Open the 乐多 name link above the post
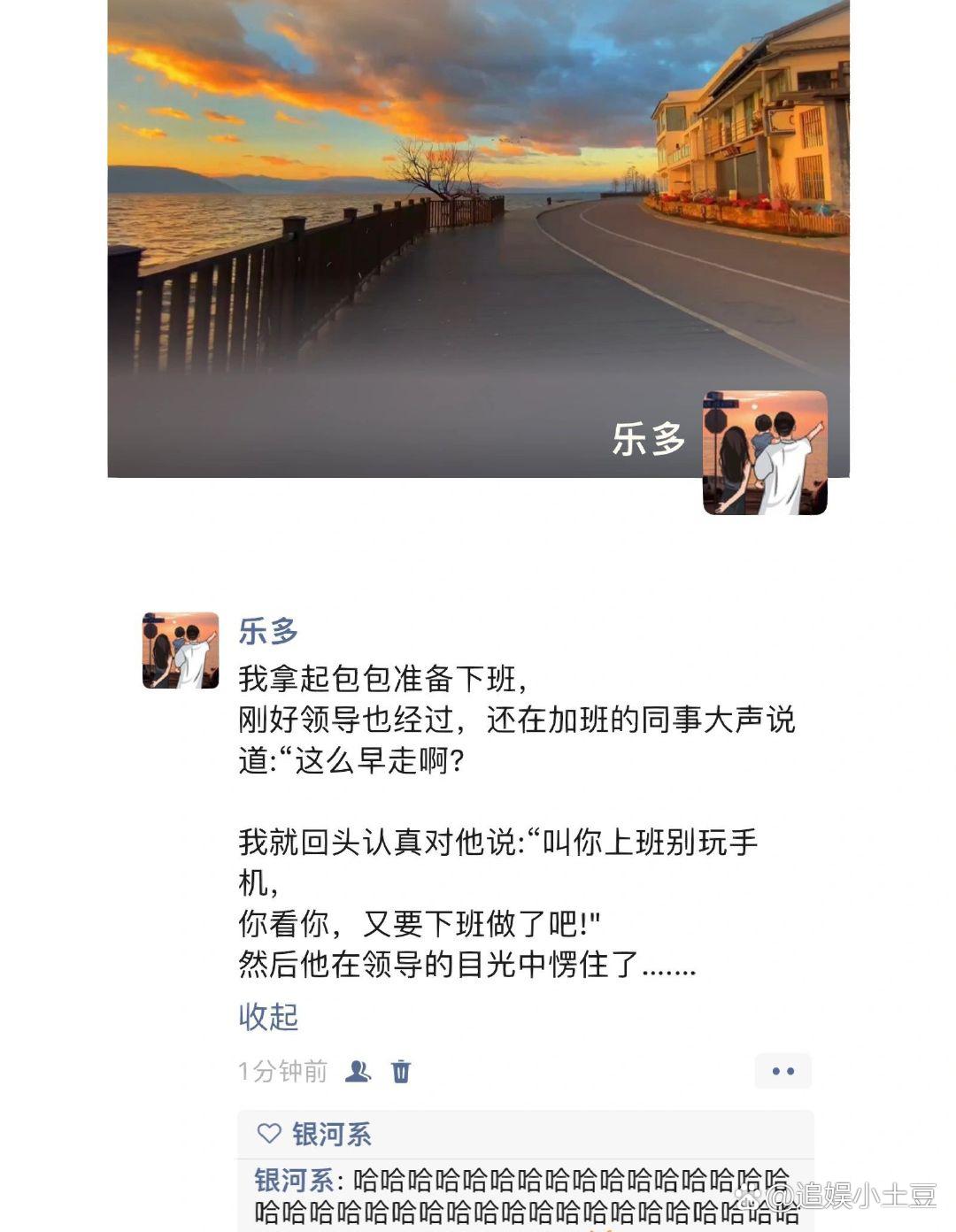The image size is (956, 1232). [x=268, y=631]
